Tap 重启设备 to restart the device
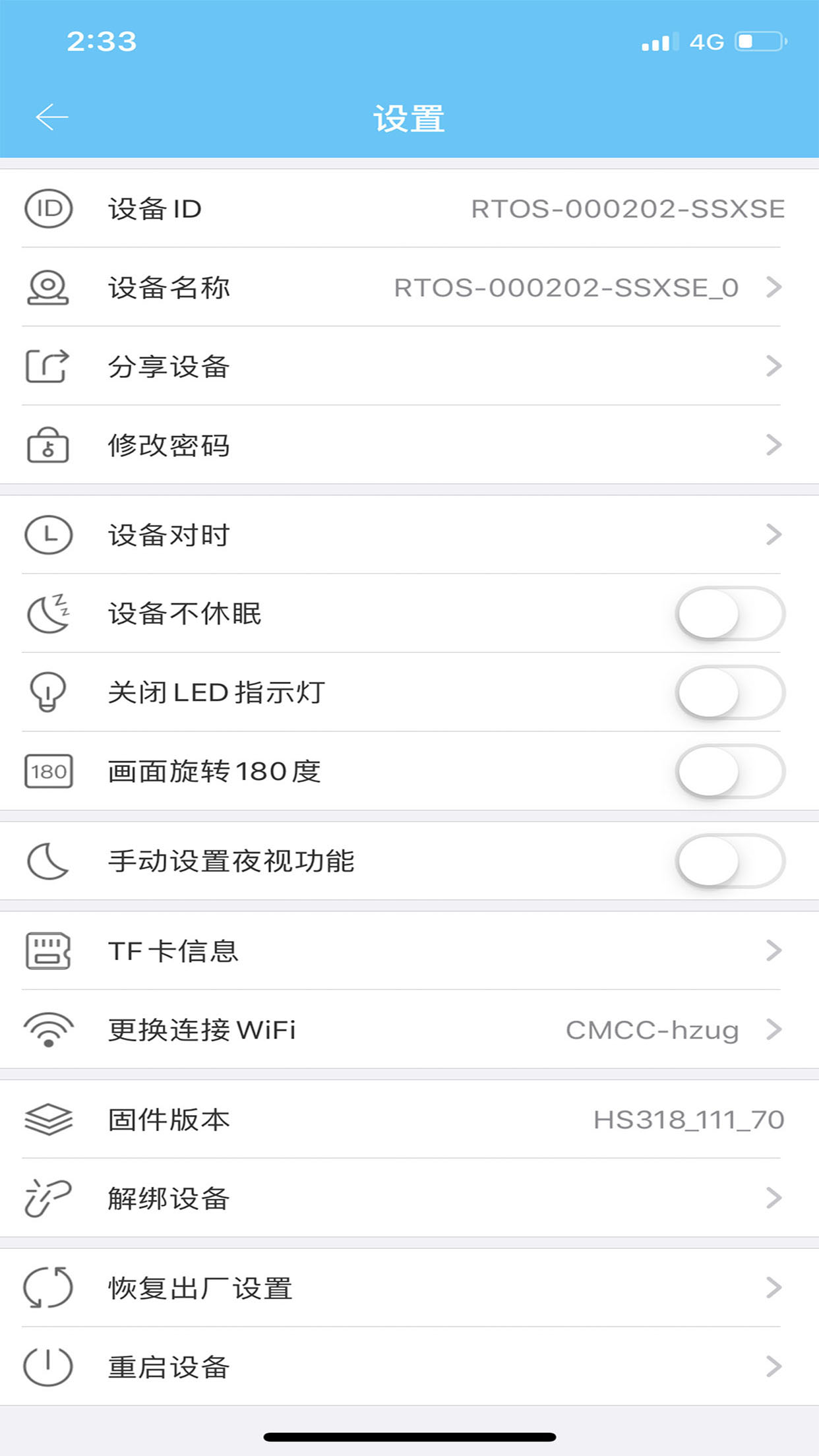The image size is (819, 1456). click(x=409, y=1366)
